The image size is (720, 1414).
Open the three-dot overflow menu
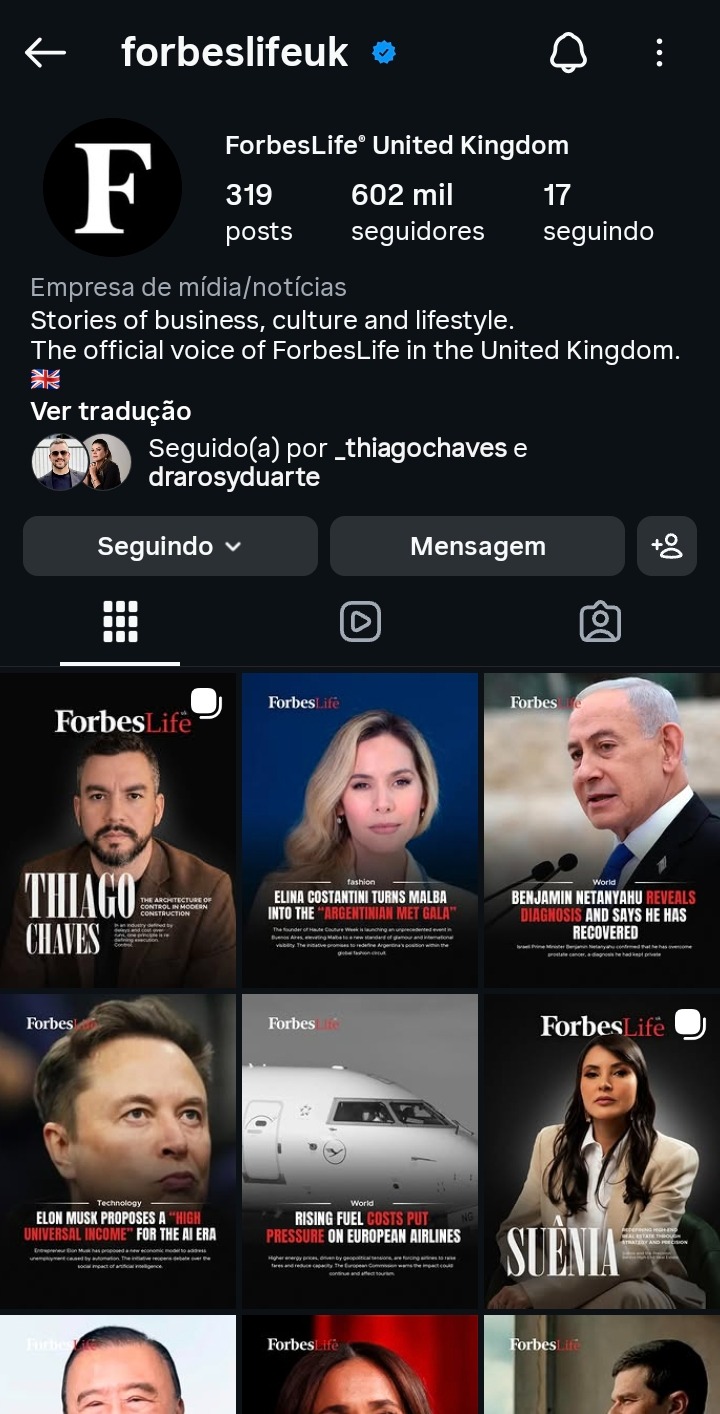(659, 53)
